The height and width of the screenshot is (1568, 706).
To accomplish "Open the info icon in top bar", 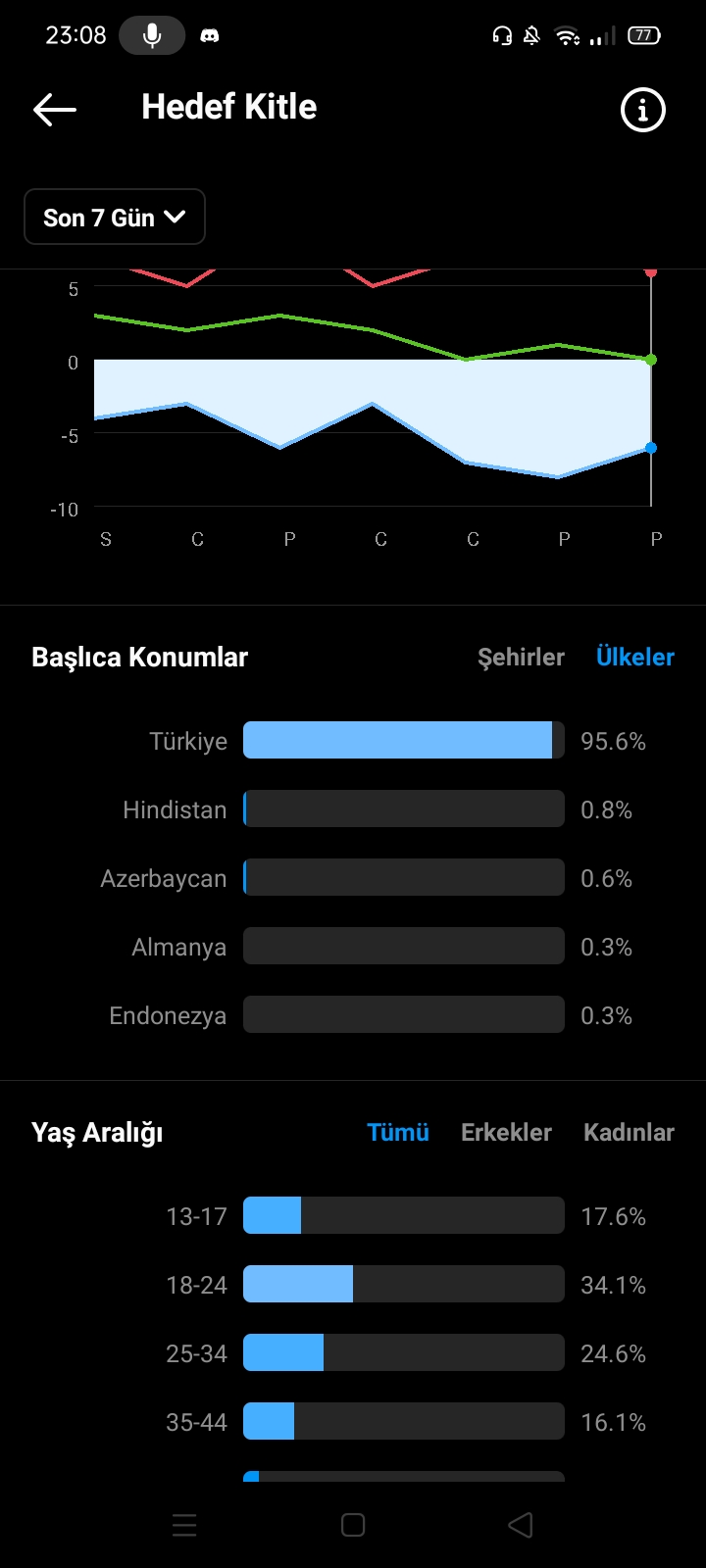I will click(x=643, y=110).
